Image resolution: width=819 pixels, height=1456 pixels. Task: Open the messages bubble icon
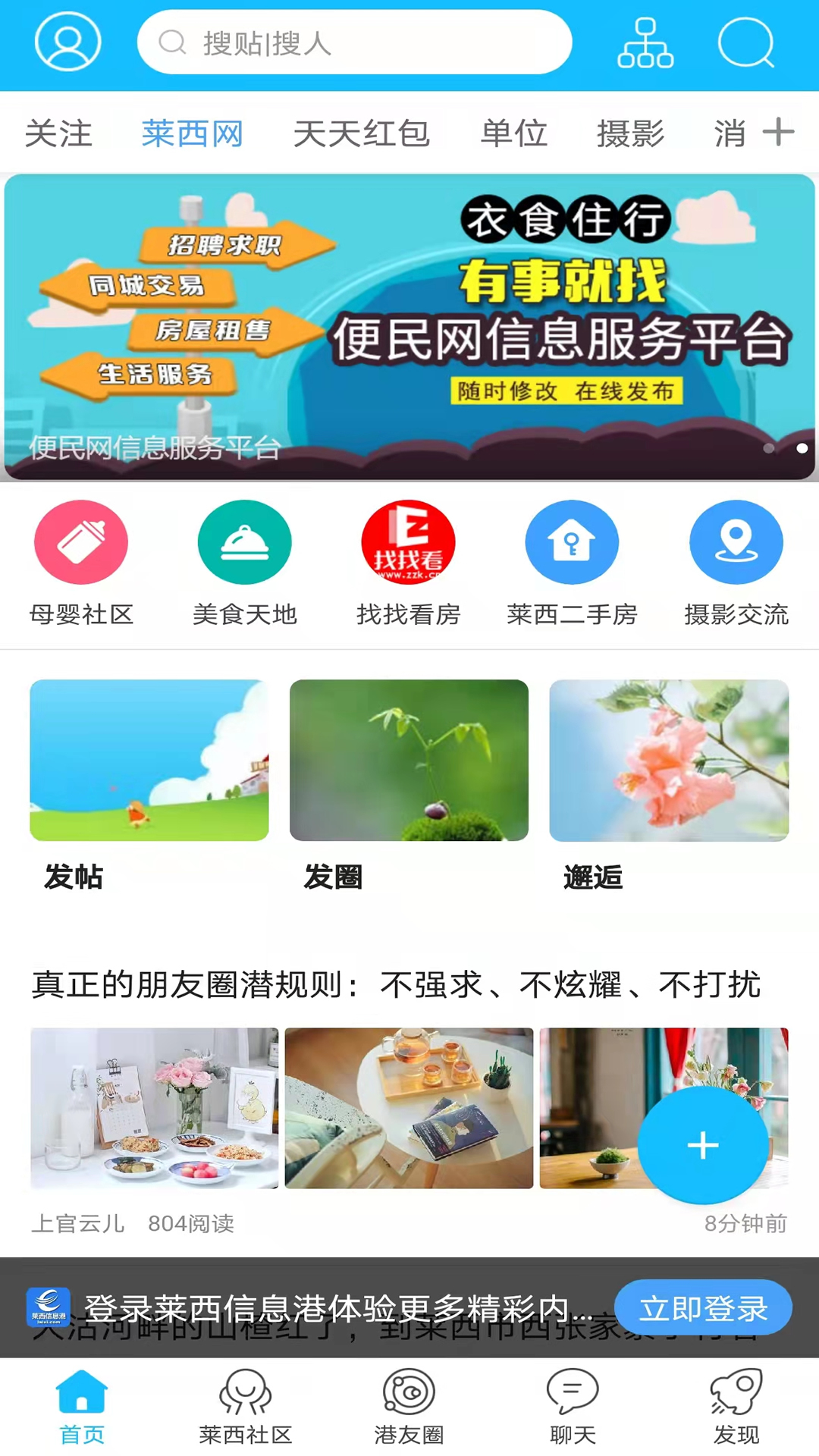point(745,43)
